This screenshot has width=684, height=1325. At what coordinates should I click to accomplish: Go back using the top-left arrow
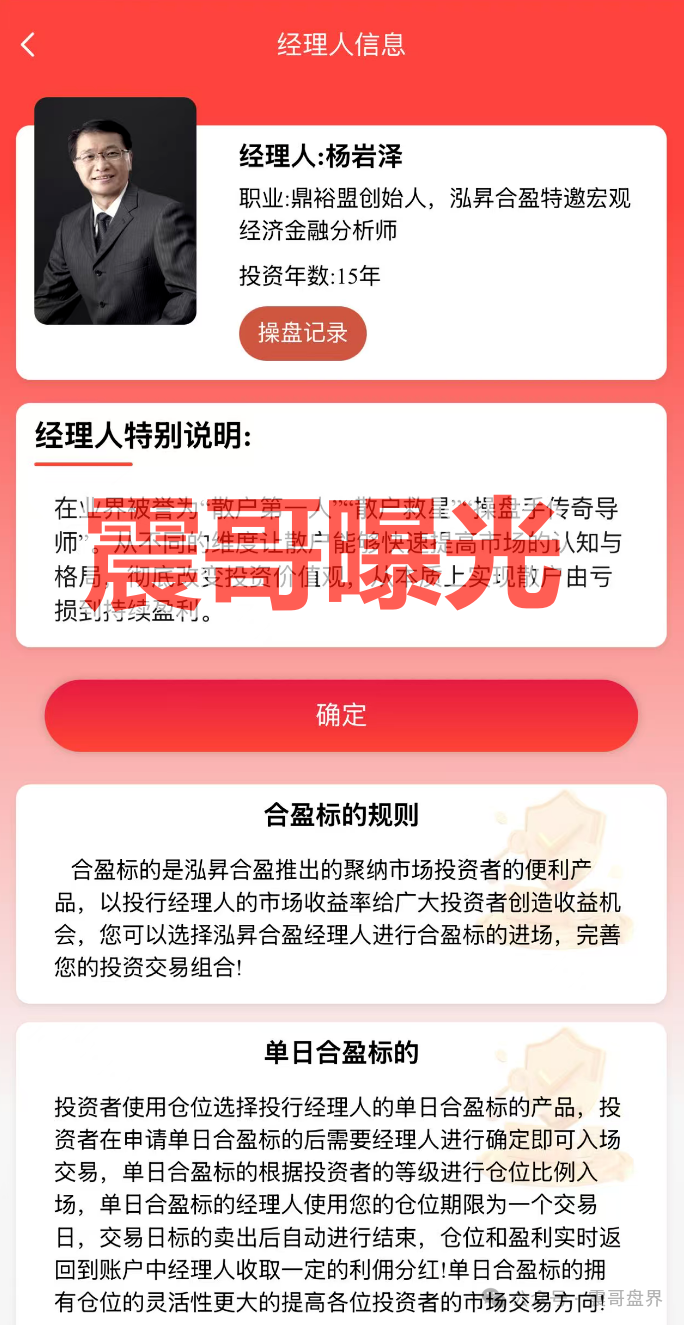[x=28, y=45]
